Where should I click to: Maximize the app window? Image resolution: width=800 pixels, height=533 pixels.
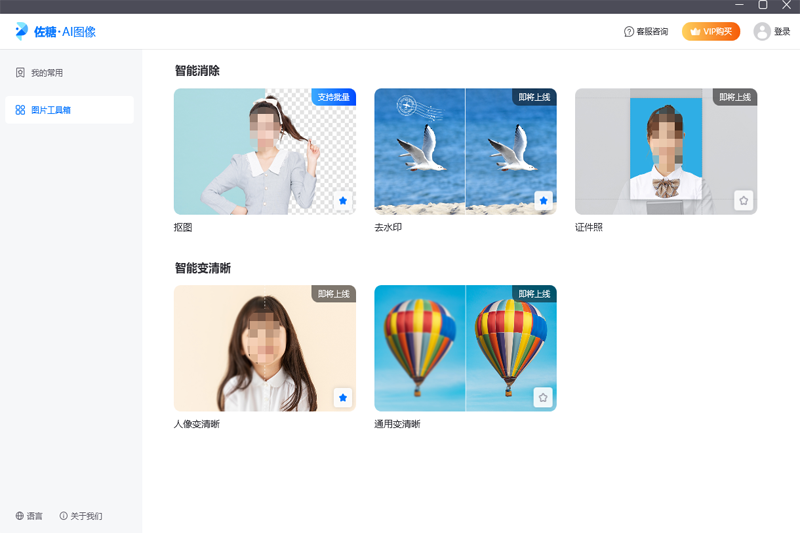pos(762,6)
